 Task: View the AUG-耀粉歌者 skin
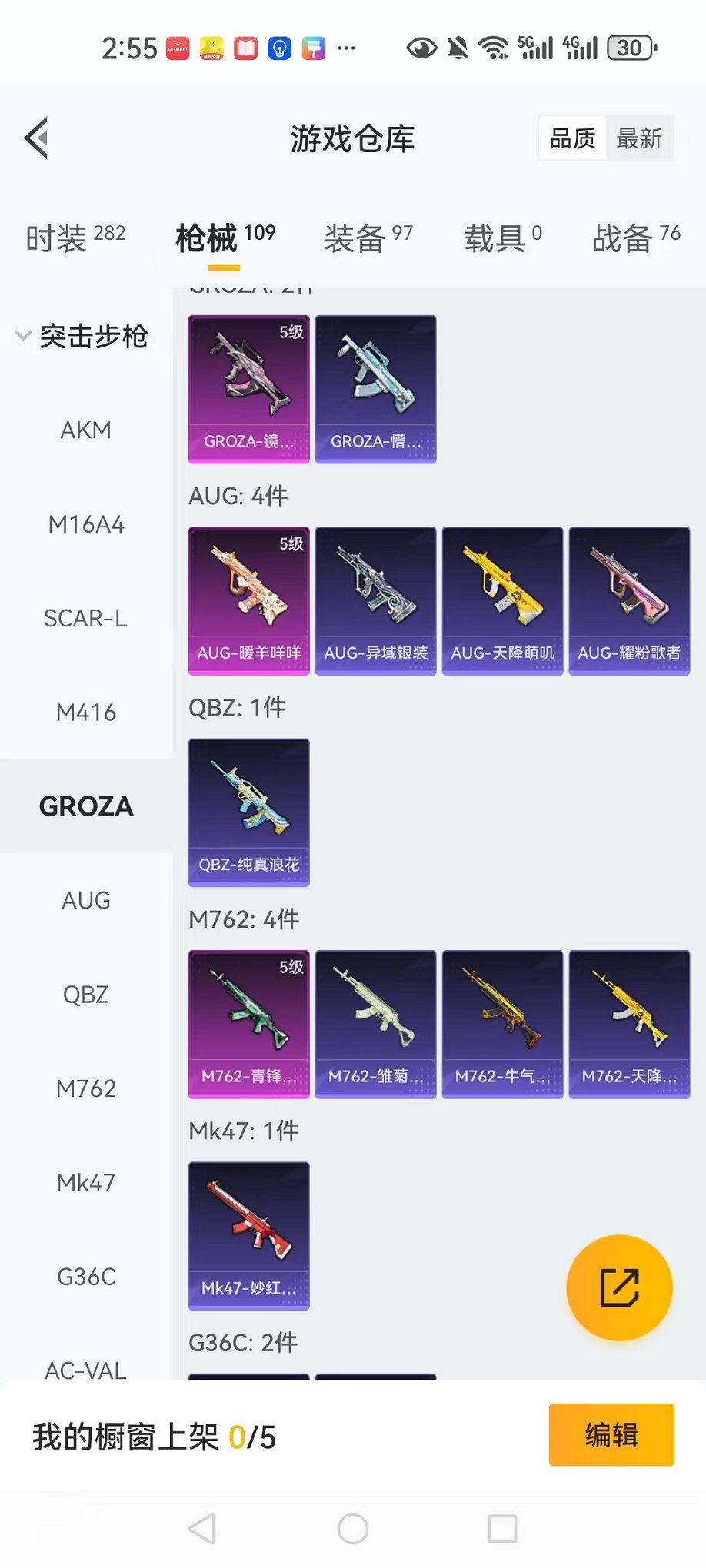point(629,600)
